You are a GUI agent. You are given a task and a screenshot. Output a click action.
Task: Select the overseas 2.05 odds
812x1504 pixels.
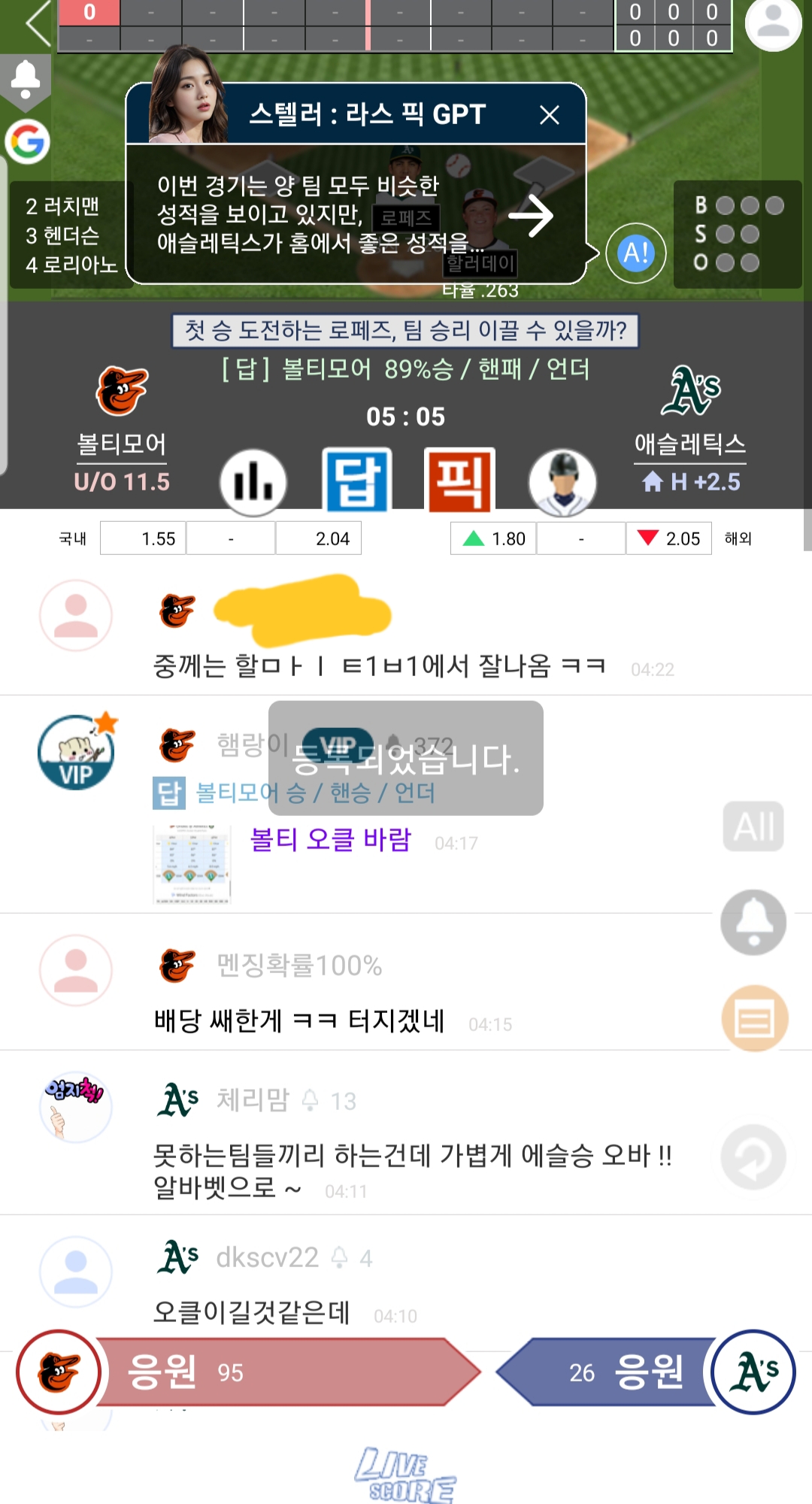click(x=668, y=538)
